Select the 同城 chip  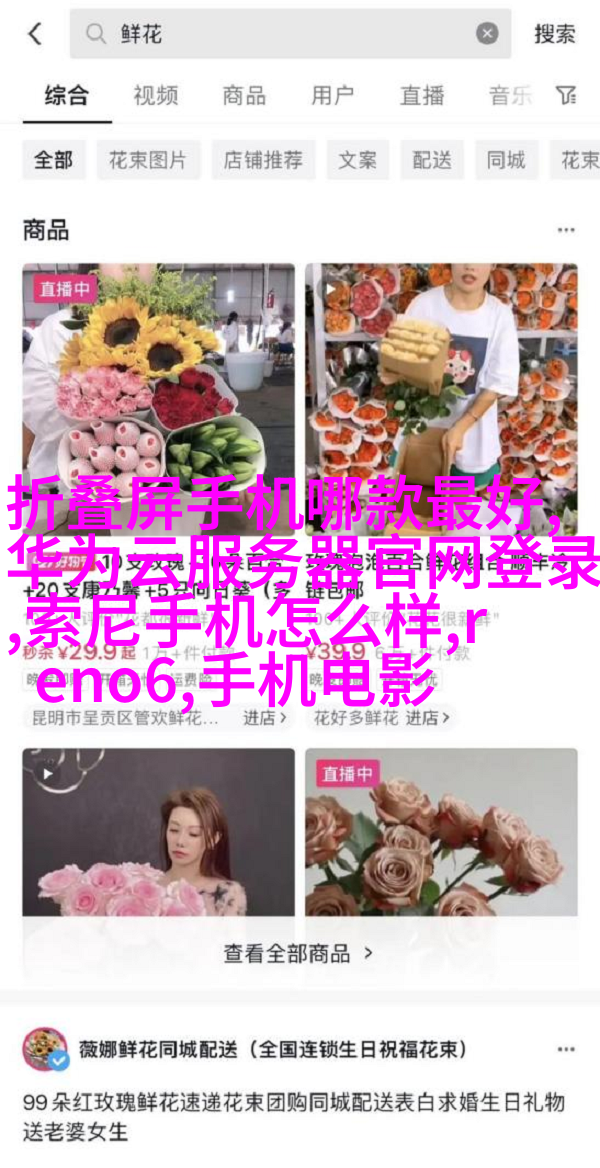point(506,160)
